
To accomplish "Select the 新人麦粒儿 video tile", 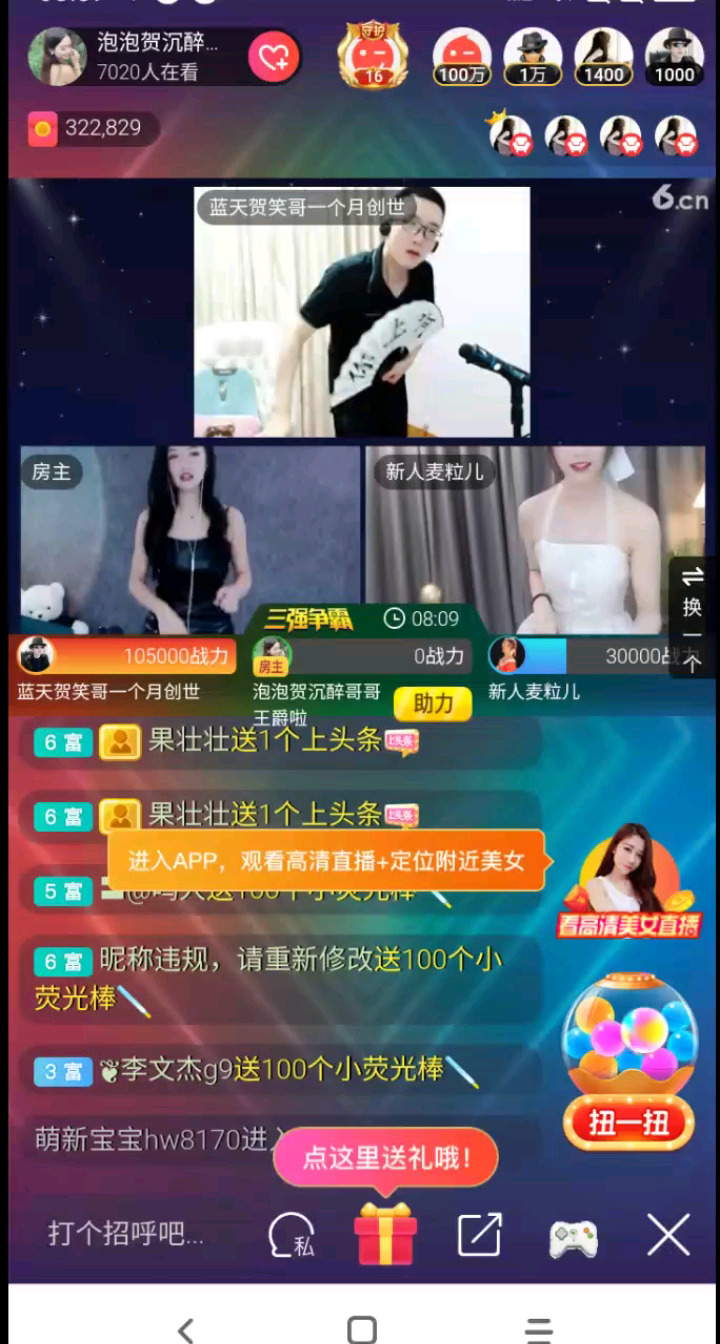I will tap(535, 540).
